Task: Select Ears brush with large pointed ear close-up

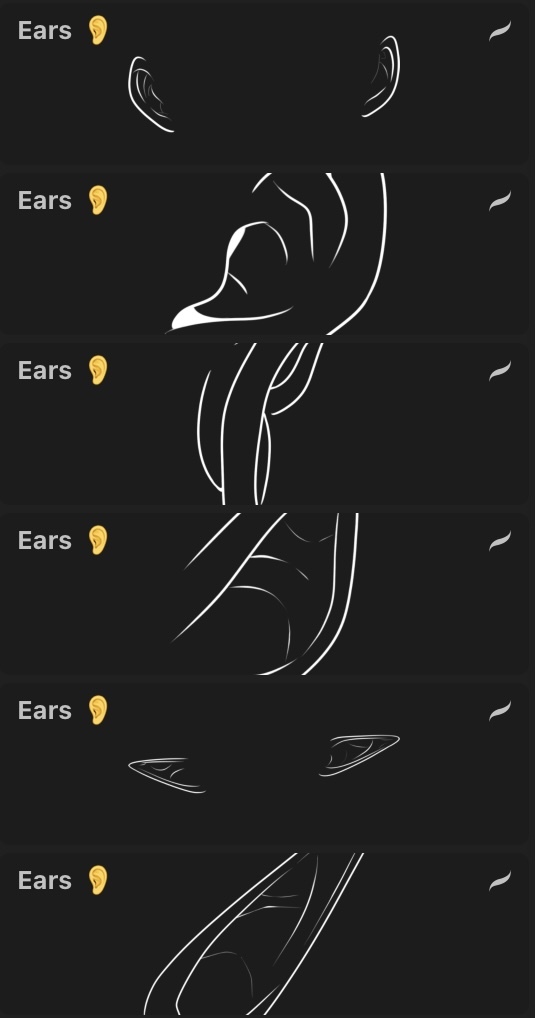Action: click(x=268, y=934)
